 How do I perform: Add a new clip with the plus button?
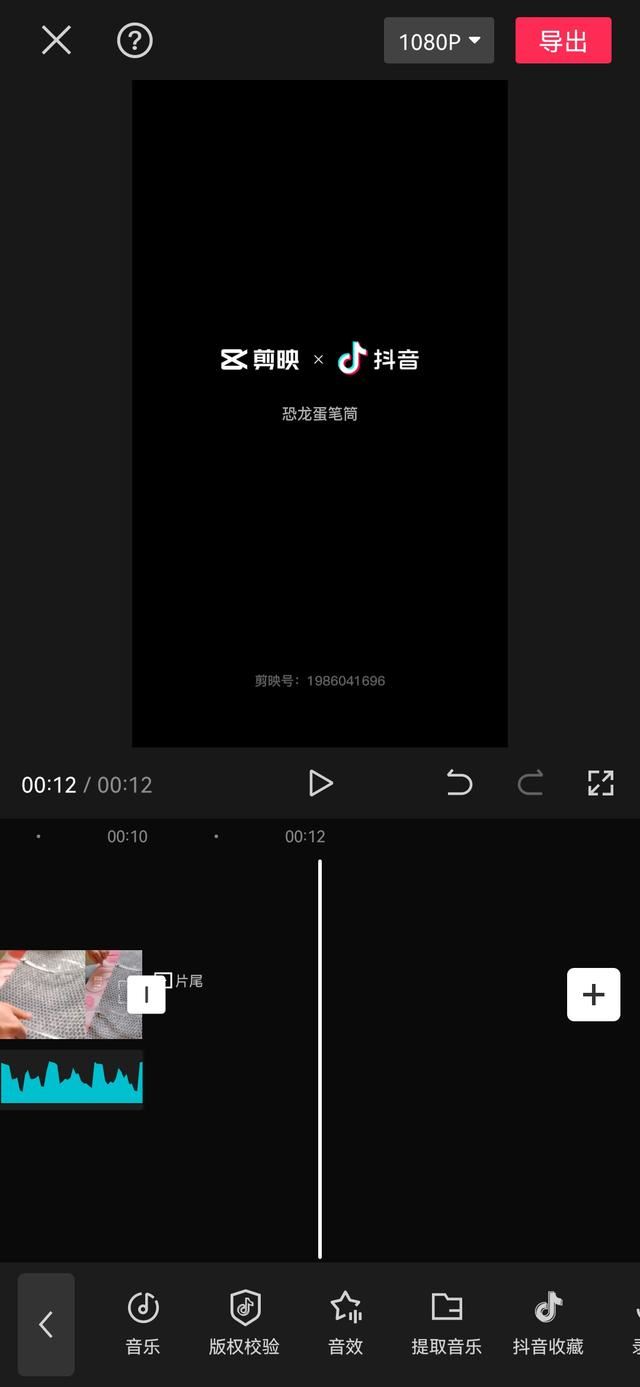click(594, 994)
